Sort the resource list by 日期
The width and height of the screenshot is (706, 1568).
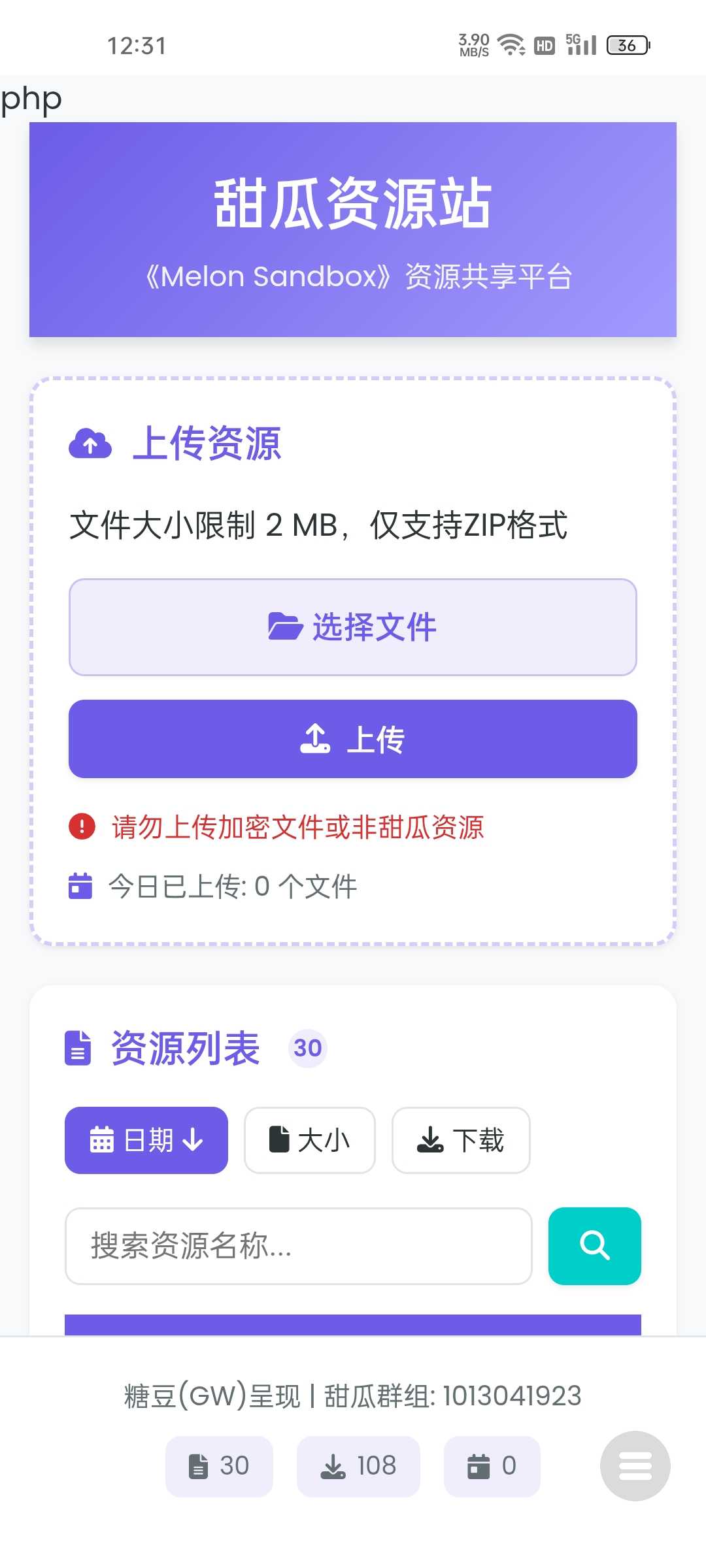coord(146,1140)
